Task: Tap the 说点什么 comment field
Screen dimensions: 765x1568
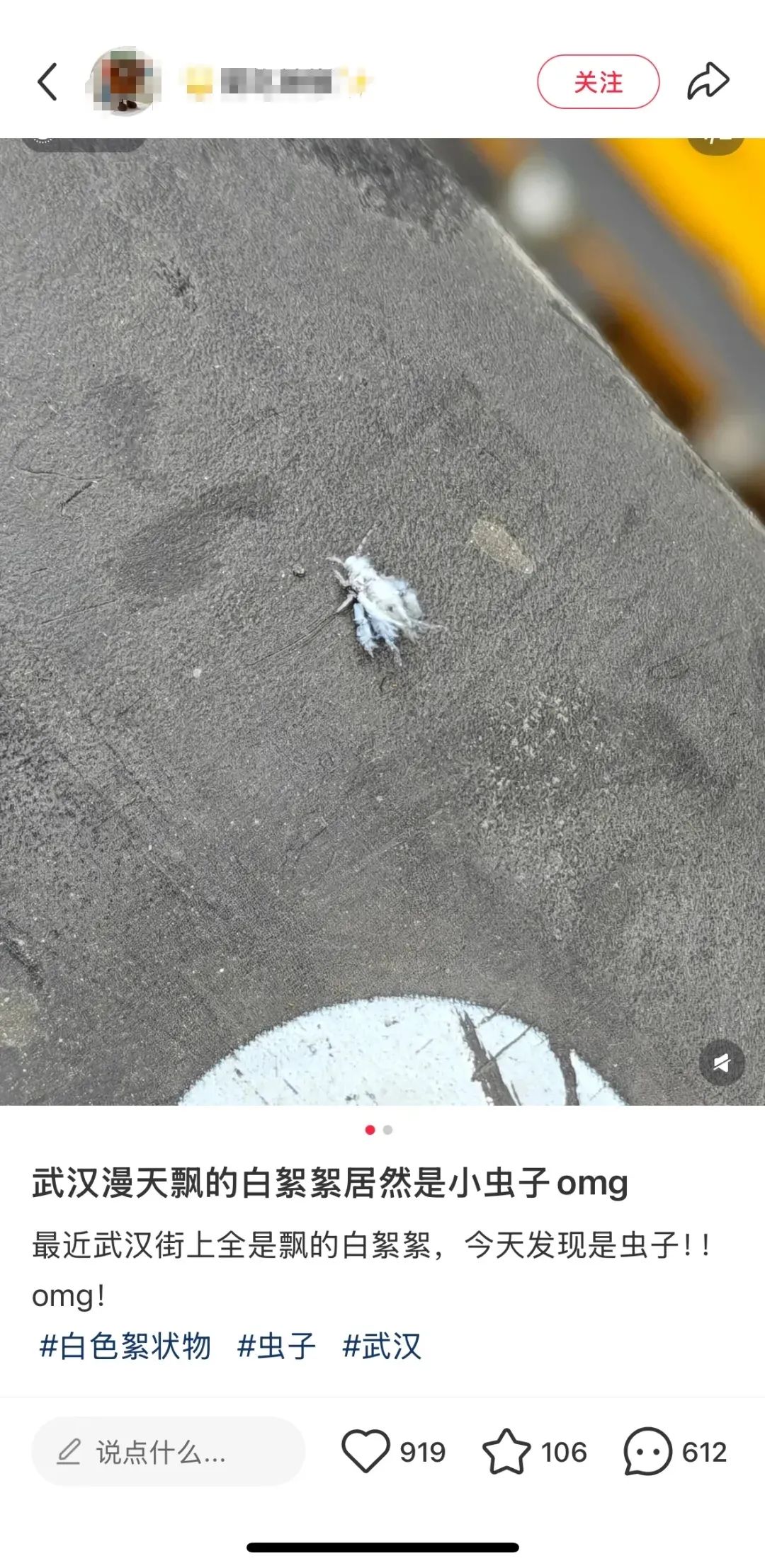Action: point(169,1453)
